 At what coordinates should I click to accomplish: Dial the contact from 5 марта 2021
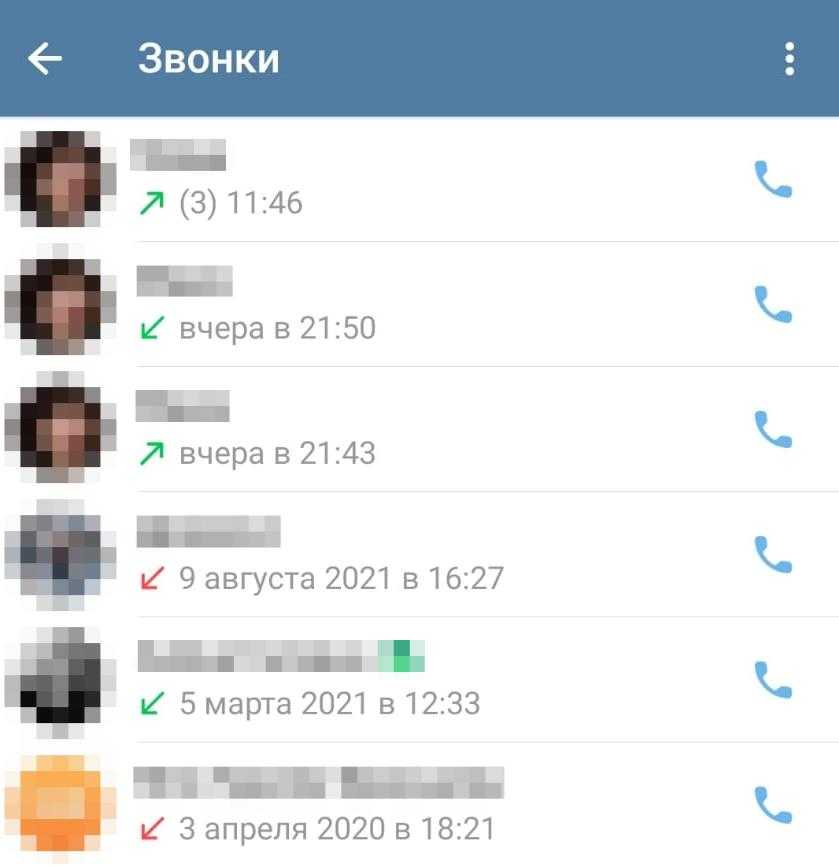tap(772, 679)
